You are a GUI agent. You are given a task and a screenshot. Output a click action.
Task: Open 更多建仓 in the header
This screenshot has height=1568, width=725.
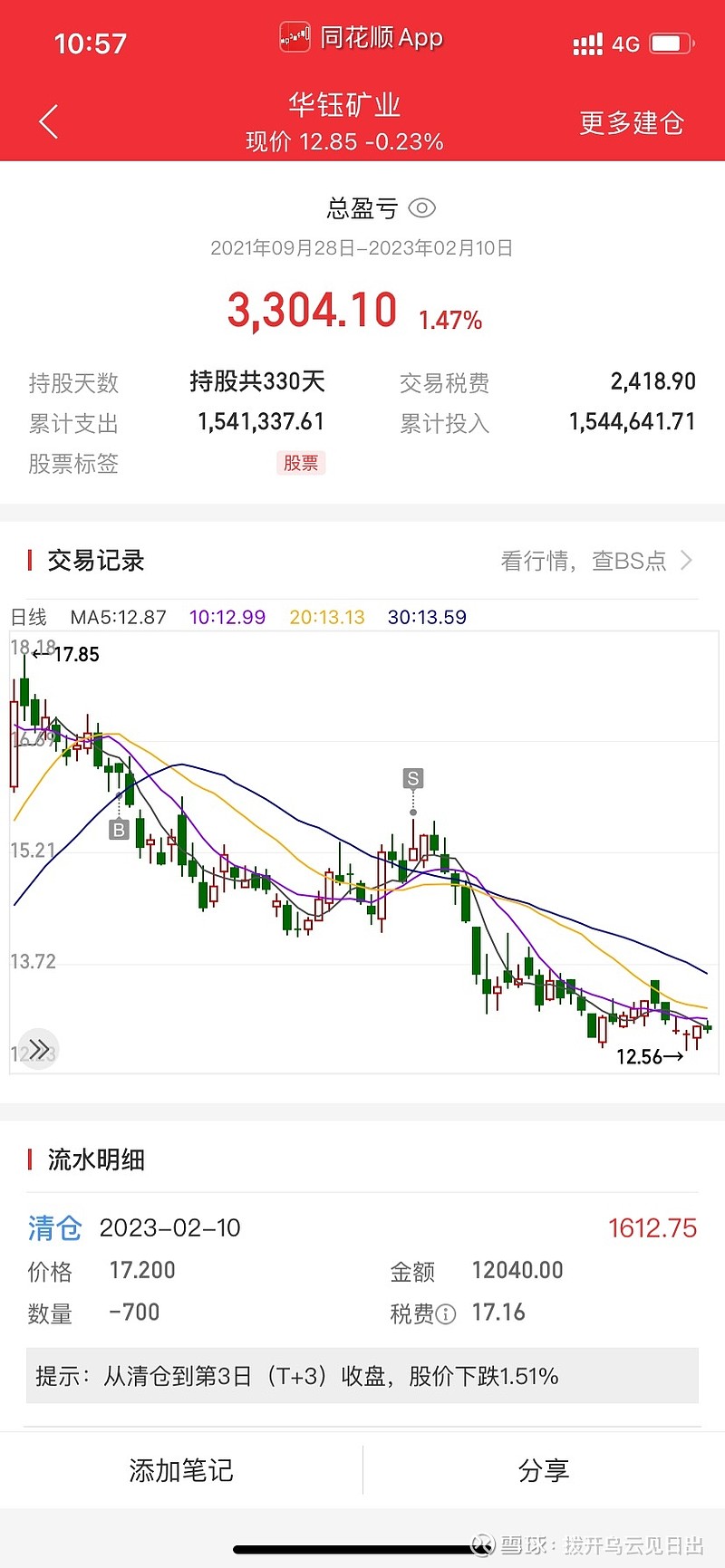click(x=632, y=122)
